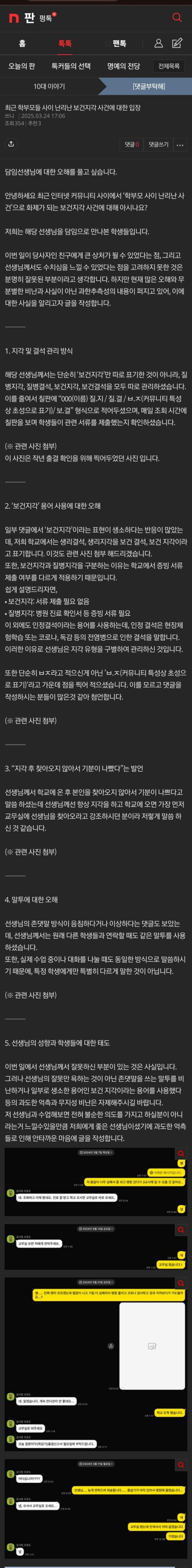Open 톡커들의 선택 section

[71, 66]
